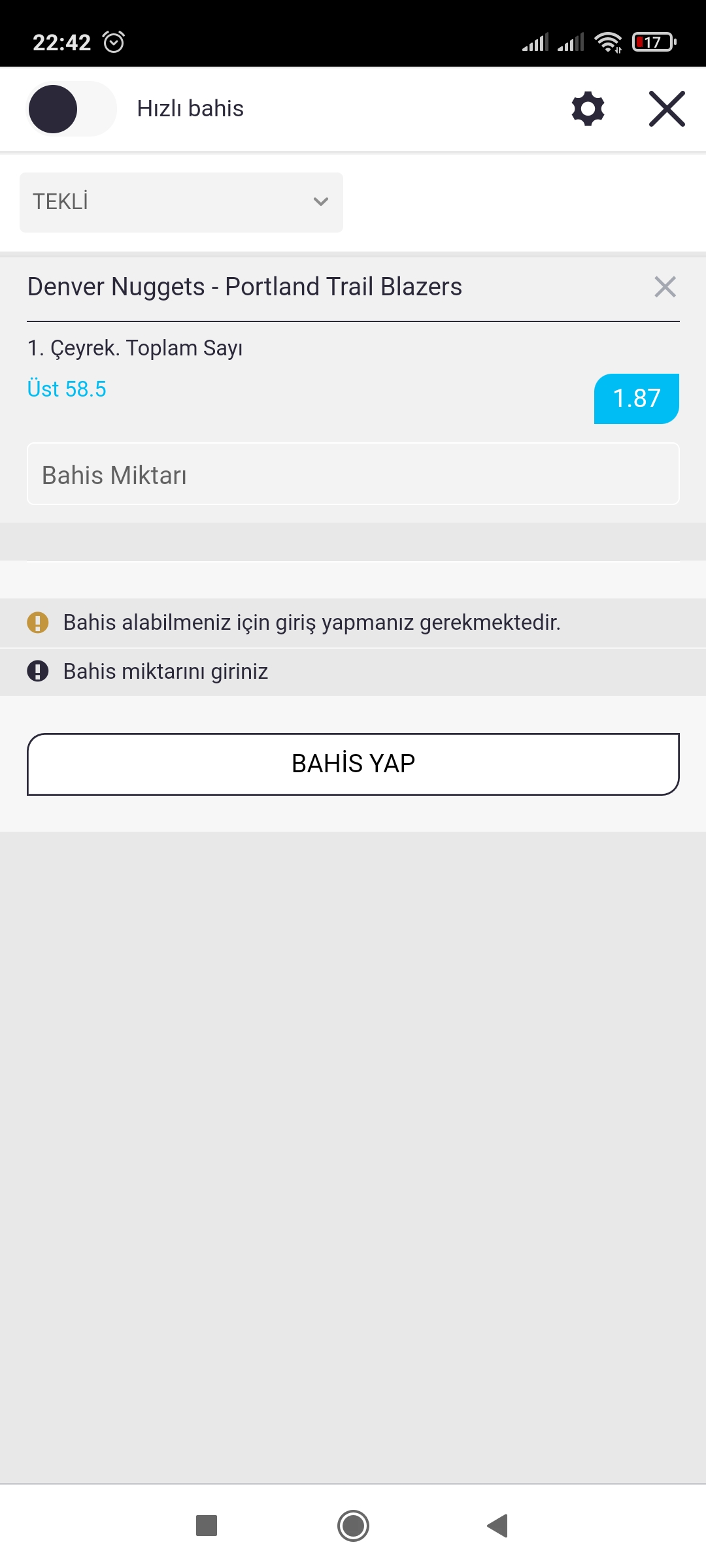Expand the TEKLİ bet type dropdown

pyautogui.click(x=181, y=202)
